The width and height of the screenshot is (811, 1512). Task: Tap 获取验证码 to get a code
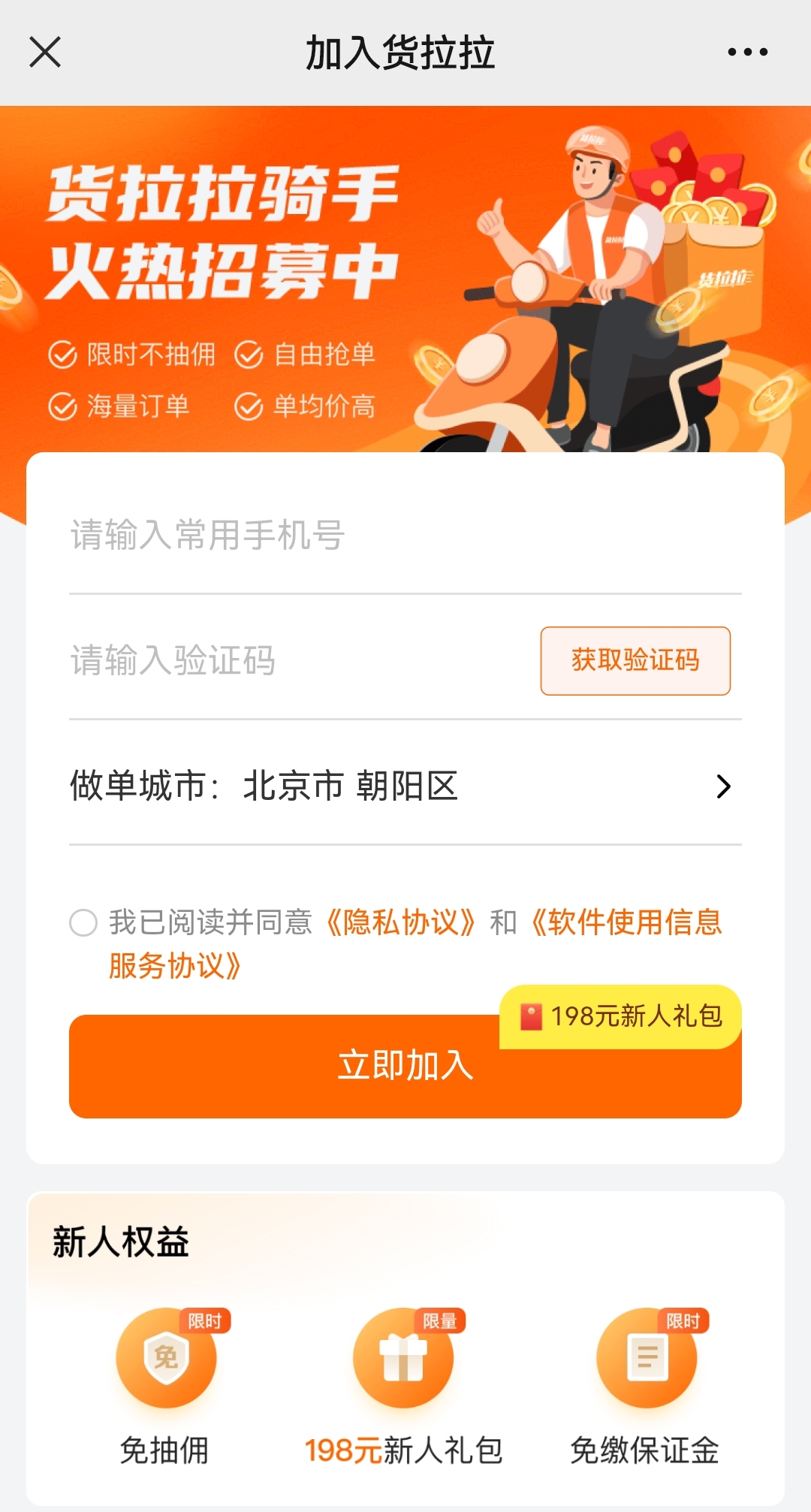(x=635, y=661)
